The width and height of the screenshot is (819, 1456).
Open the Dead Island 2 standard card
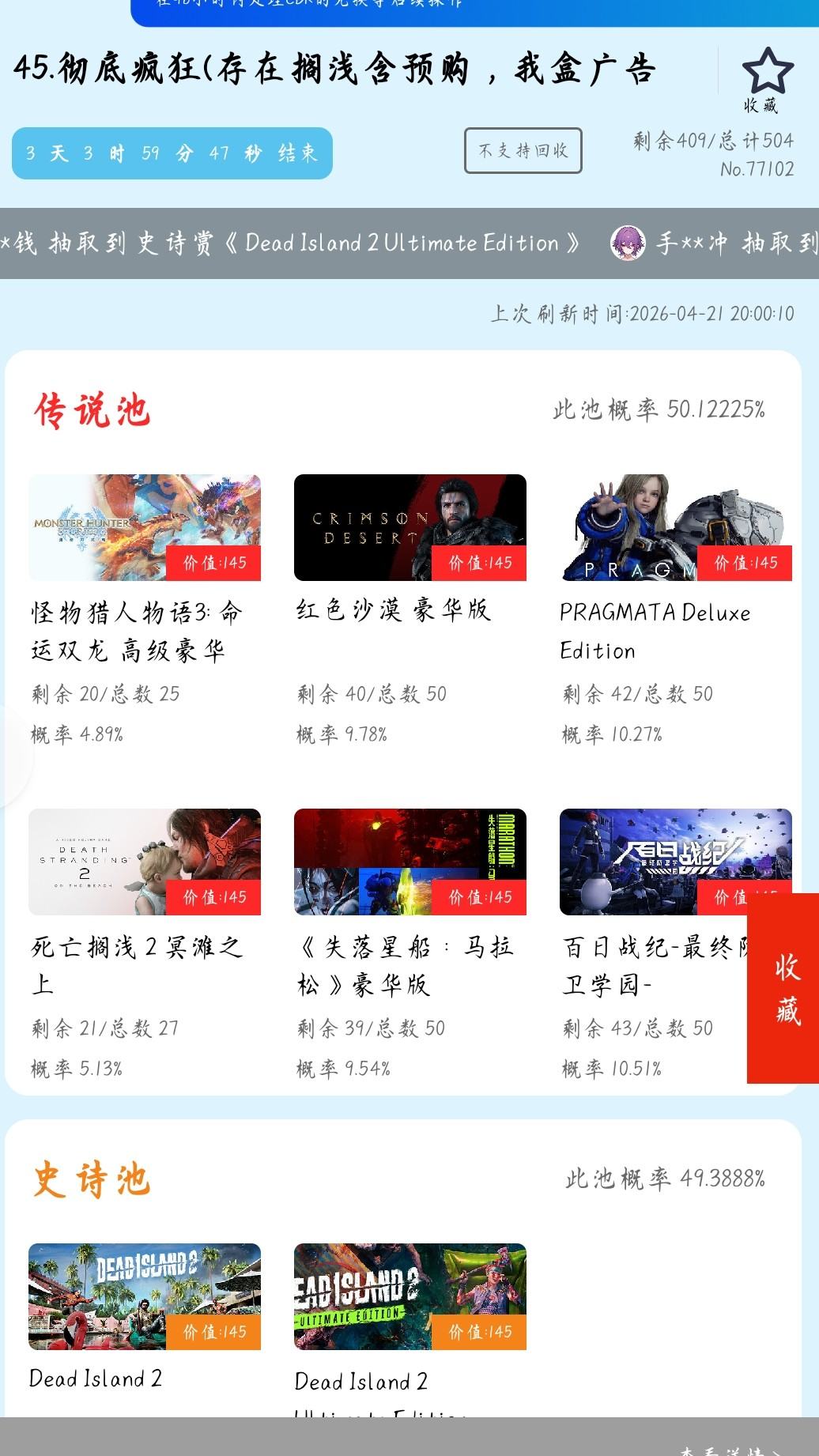pyautogui.click(x=145, y=1296)
